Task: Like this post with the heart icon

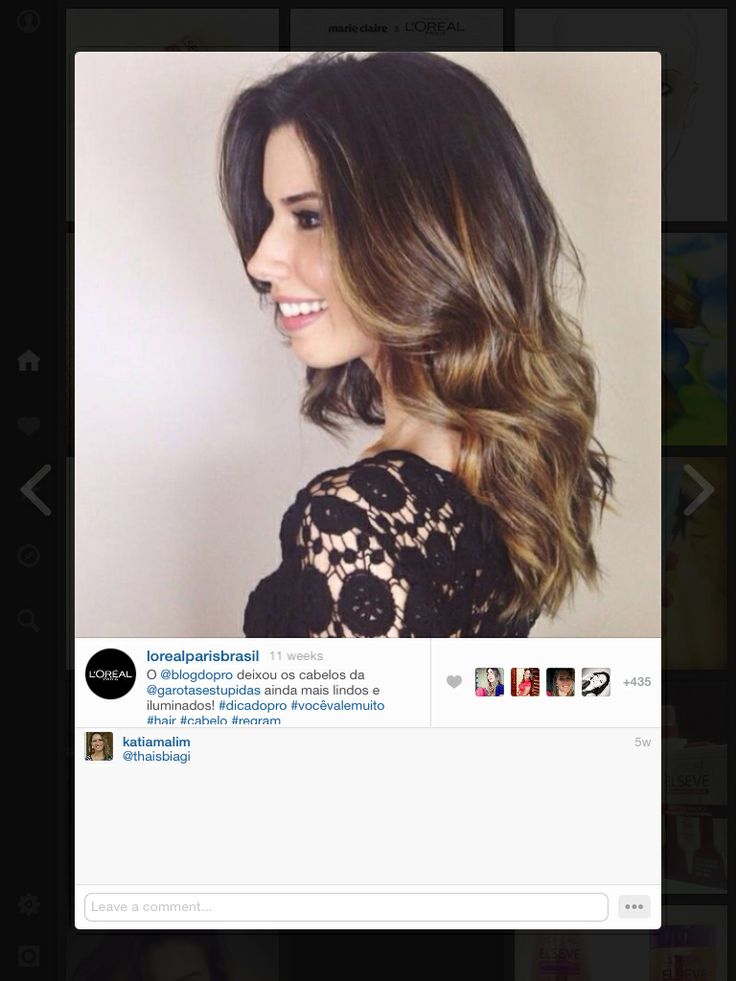Action: pos(454,682)
